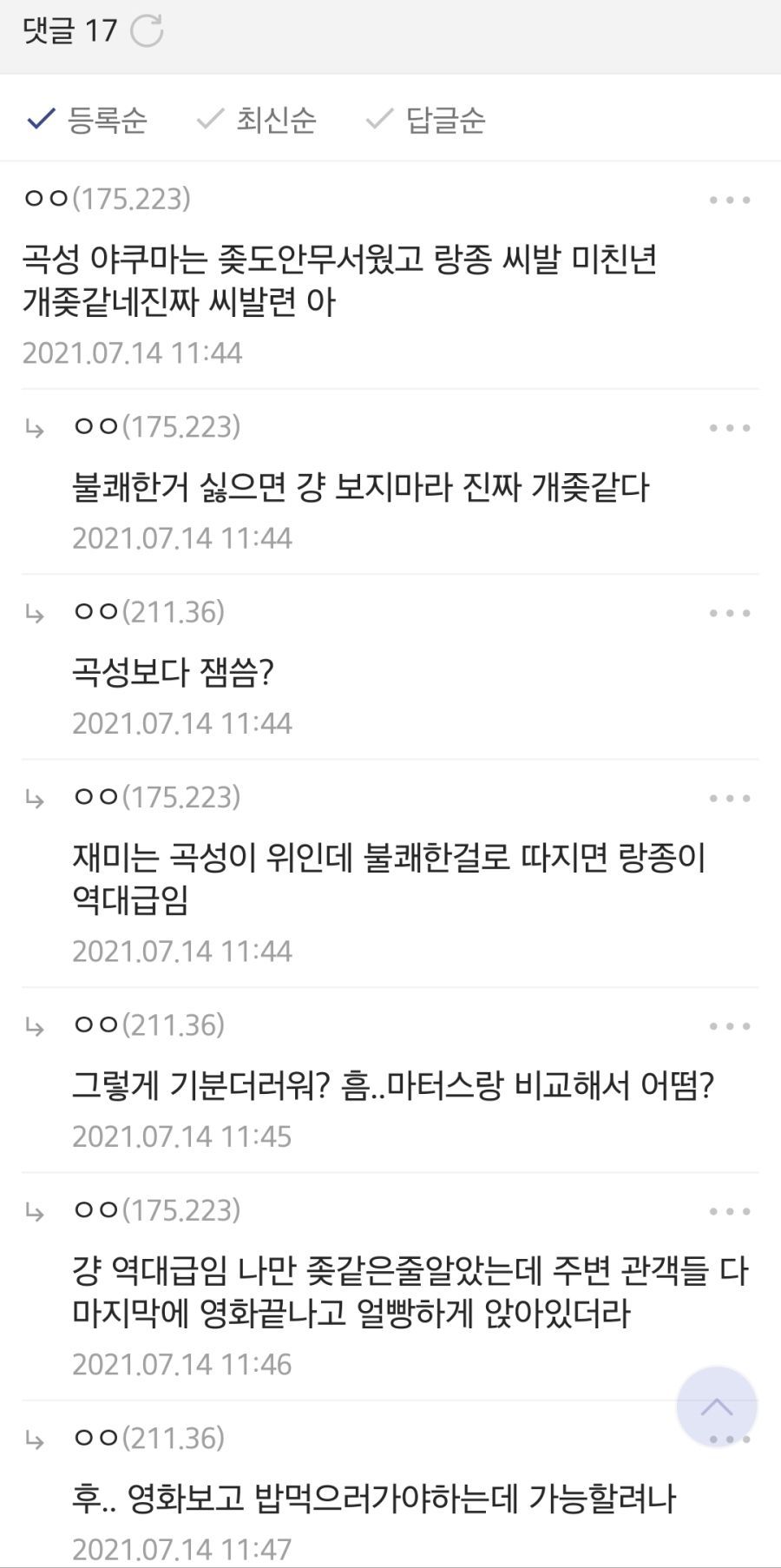
Task: Open options for the 곡성 야쿠마는 comment
Action: point(729,200)
